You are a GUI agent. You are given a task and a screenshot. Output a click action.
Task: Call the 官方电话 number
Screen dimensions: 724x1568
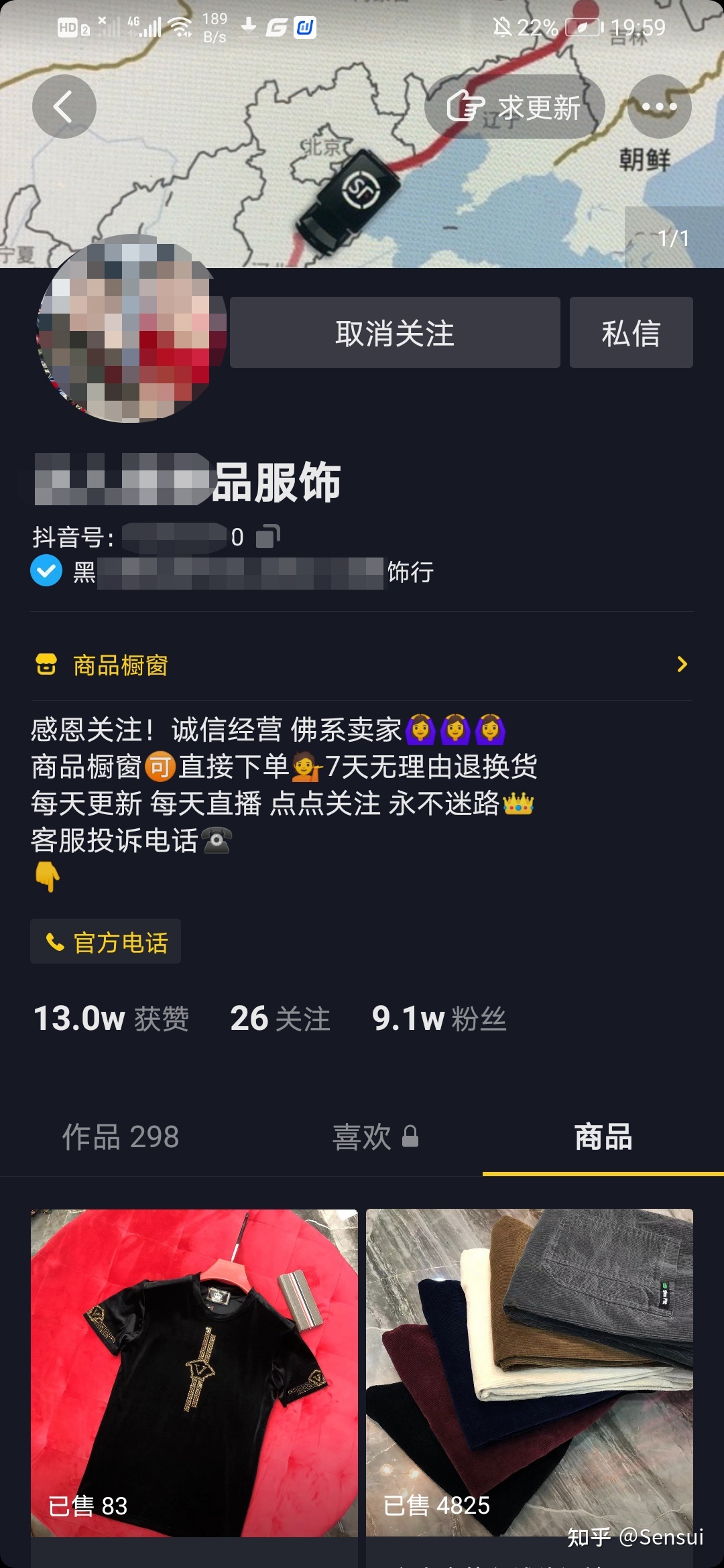[x=106, y=942]
